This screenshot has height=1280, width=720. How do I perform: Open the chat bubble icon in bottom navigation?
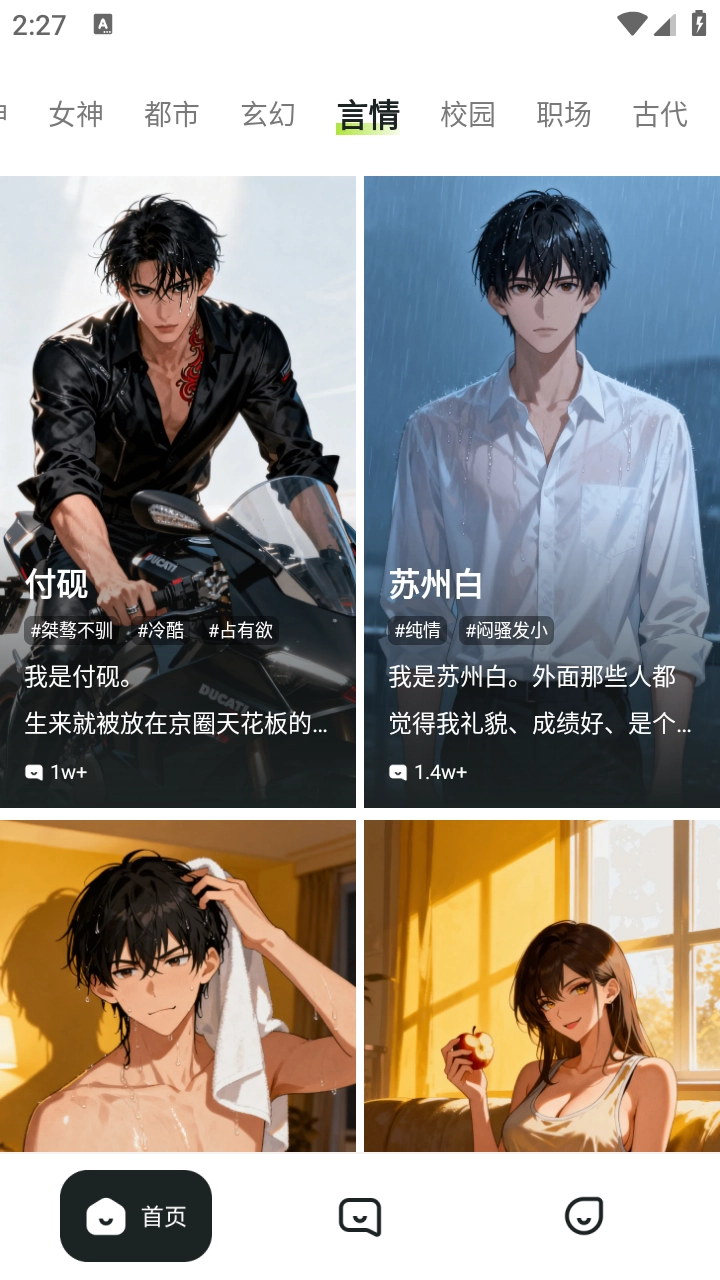(x=359, y=1216)
